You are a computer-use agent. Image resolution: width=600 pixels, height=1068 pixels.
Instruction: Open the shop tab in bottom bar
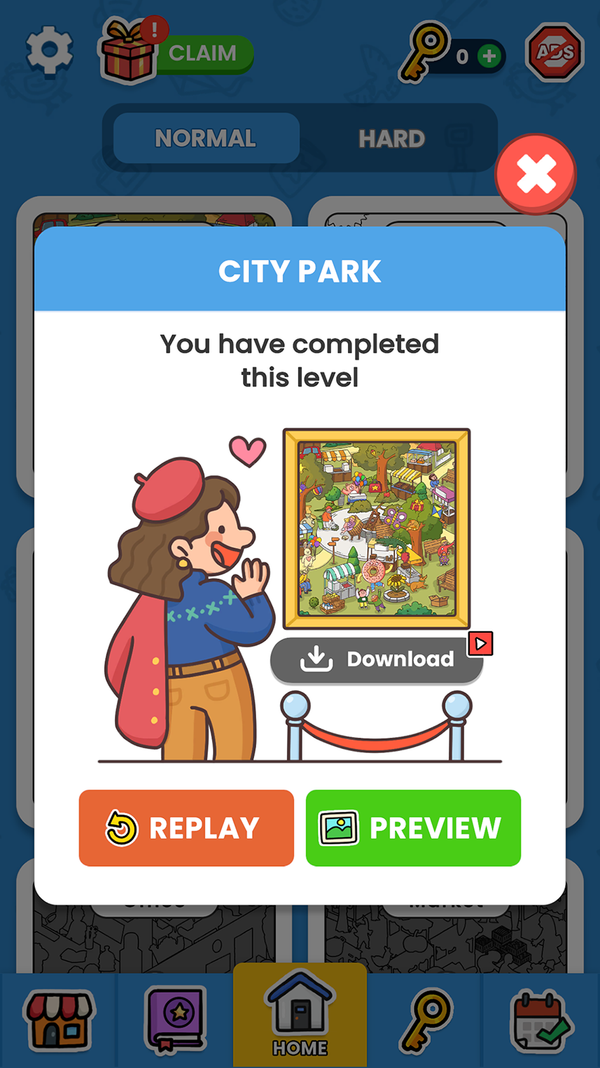[x=59, y=1020]
